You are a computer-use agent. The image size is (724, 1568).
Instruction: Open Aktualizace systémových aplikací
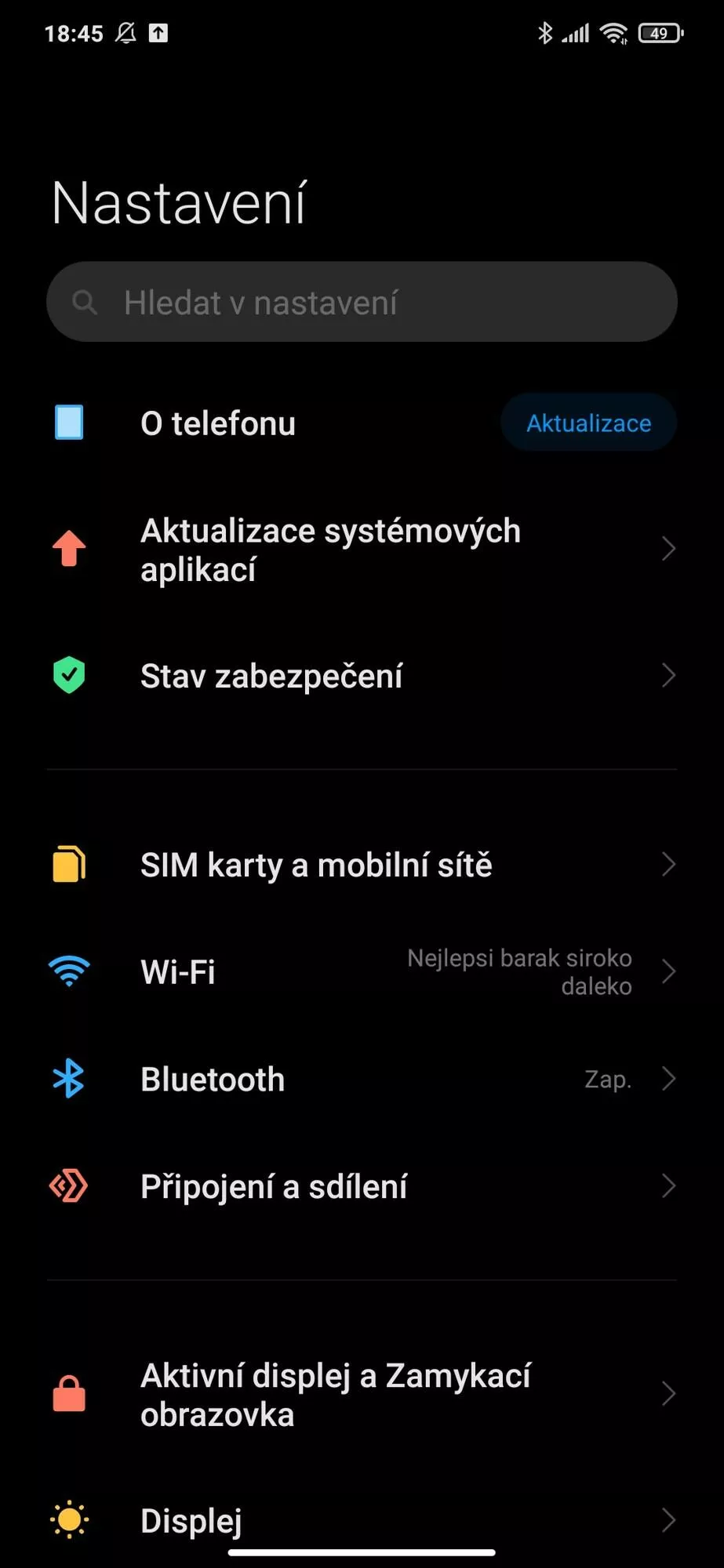pos(362,550)
